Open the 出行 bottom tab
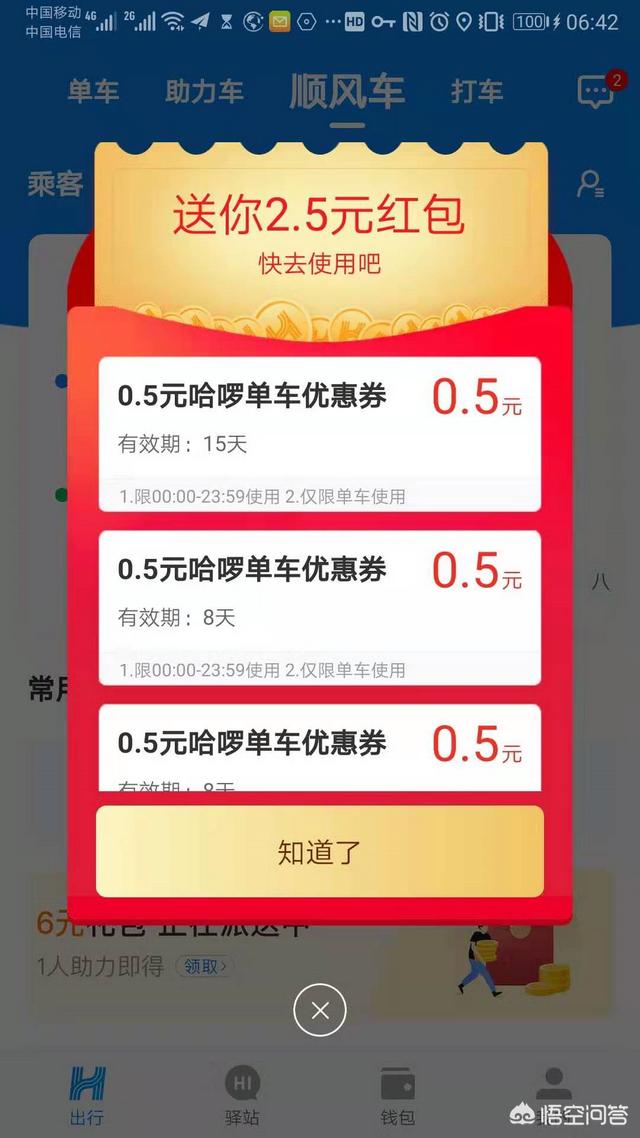This screenshot has height=1138, width=640. coord(87,1095)
